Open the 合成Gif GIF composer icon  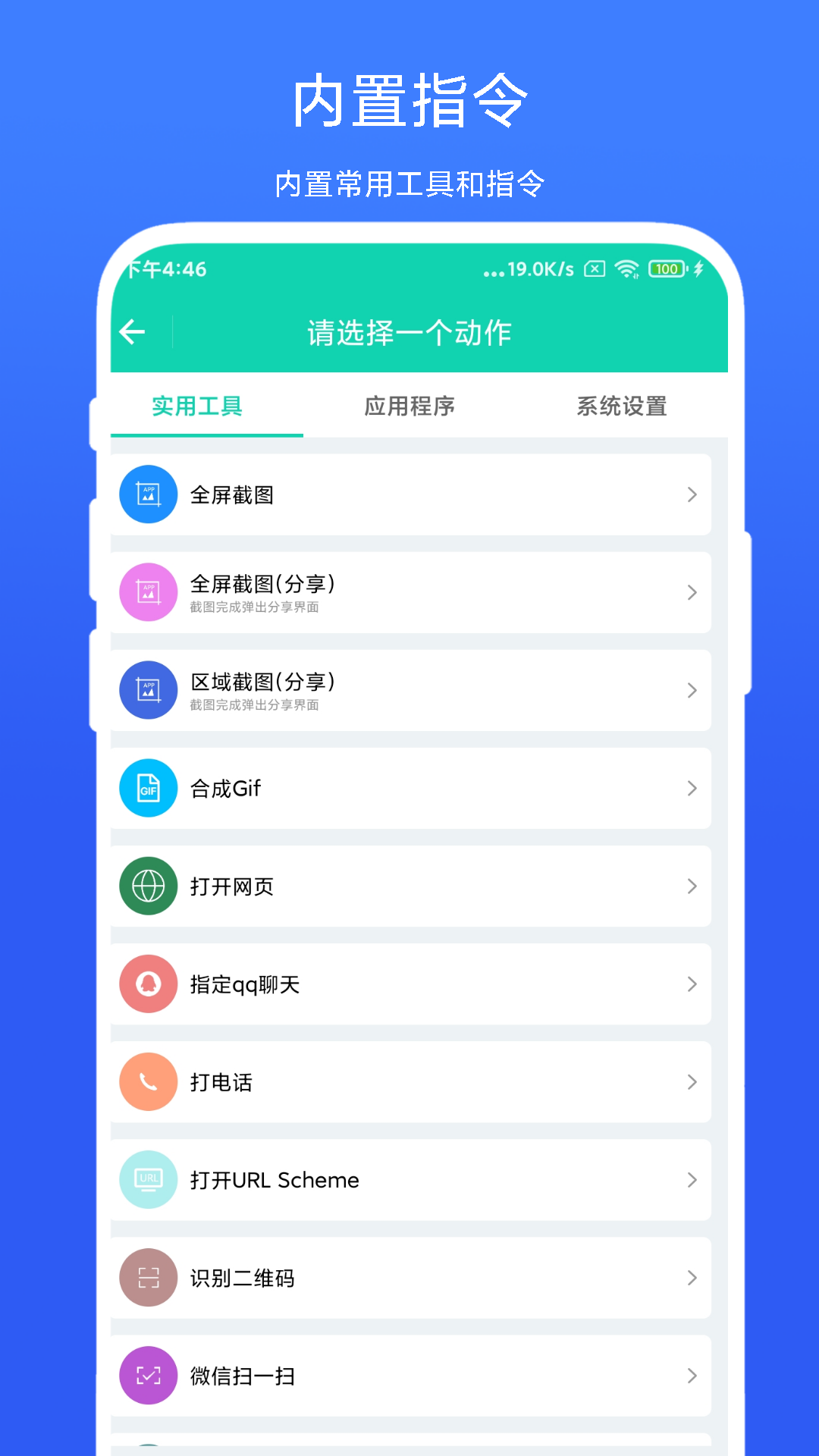click(148, 788)
